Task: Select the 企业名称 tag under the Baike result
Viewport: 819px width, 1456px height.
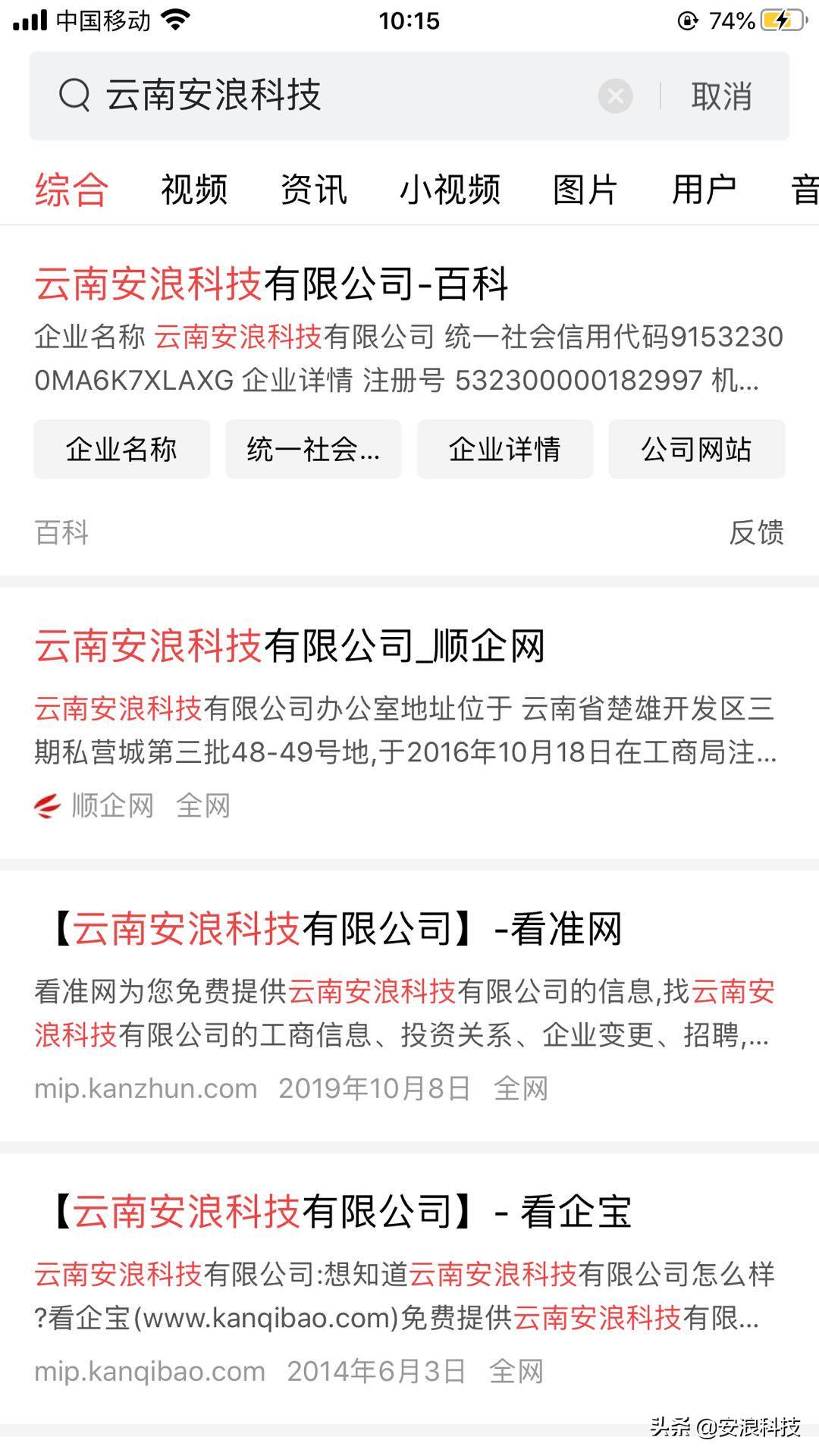Action: 123,449
